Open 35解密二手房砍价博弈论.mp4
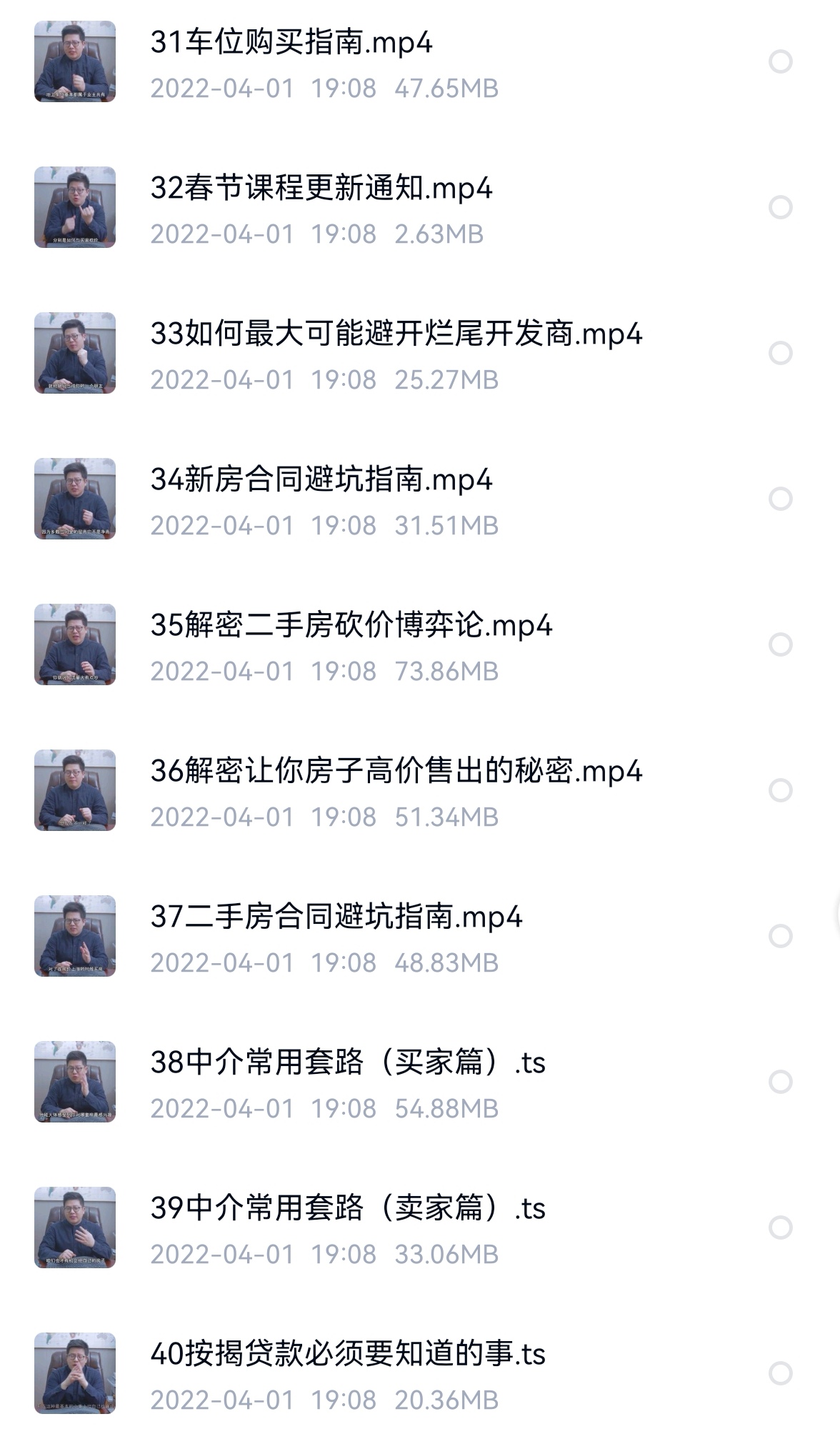This screenshot has height=1434, width=840. [351, 626]
